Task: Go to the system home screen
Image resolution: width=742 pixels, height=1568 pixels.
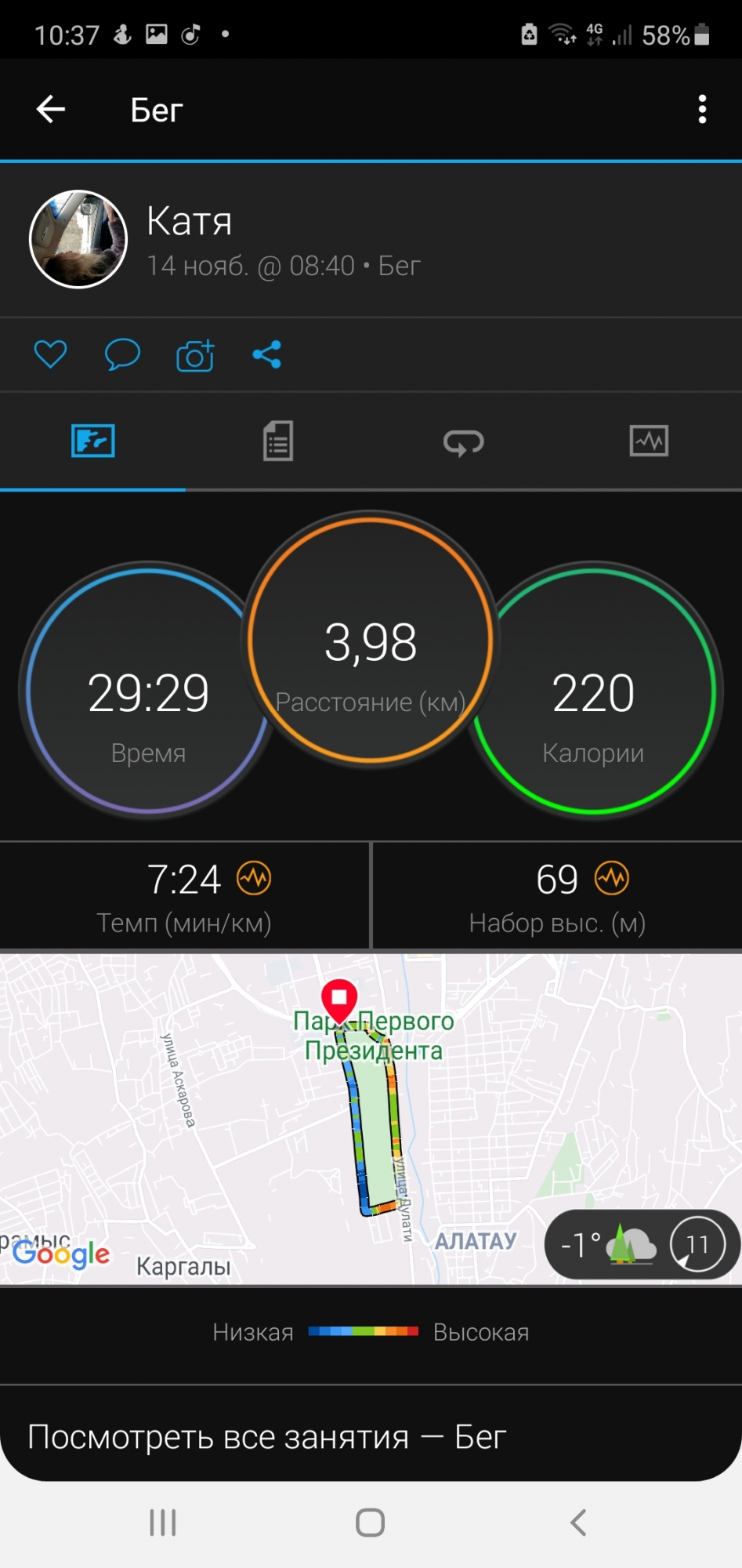Action: (x=370, y=1523)
